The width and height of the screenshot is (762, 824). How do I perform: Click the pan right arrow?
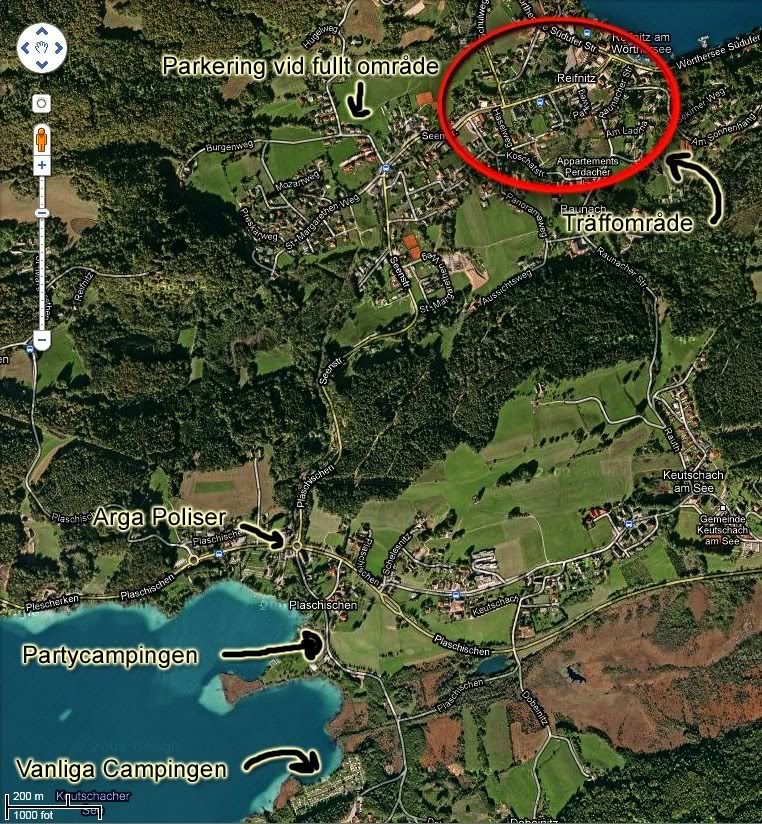(x=58, y=47)
